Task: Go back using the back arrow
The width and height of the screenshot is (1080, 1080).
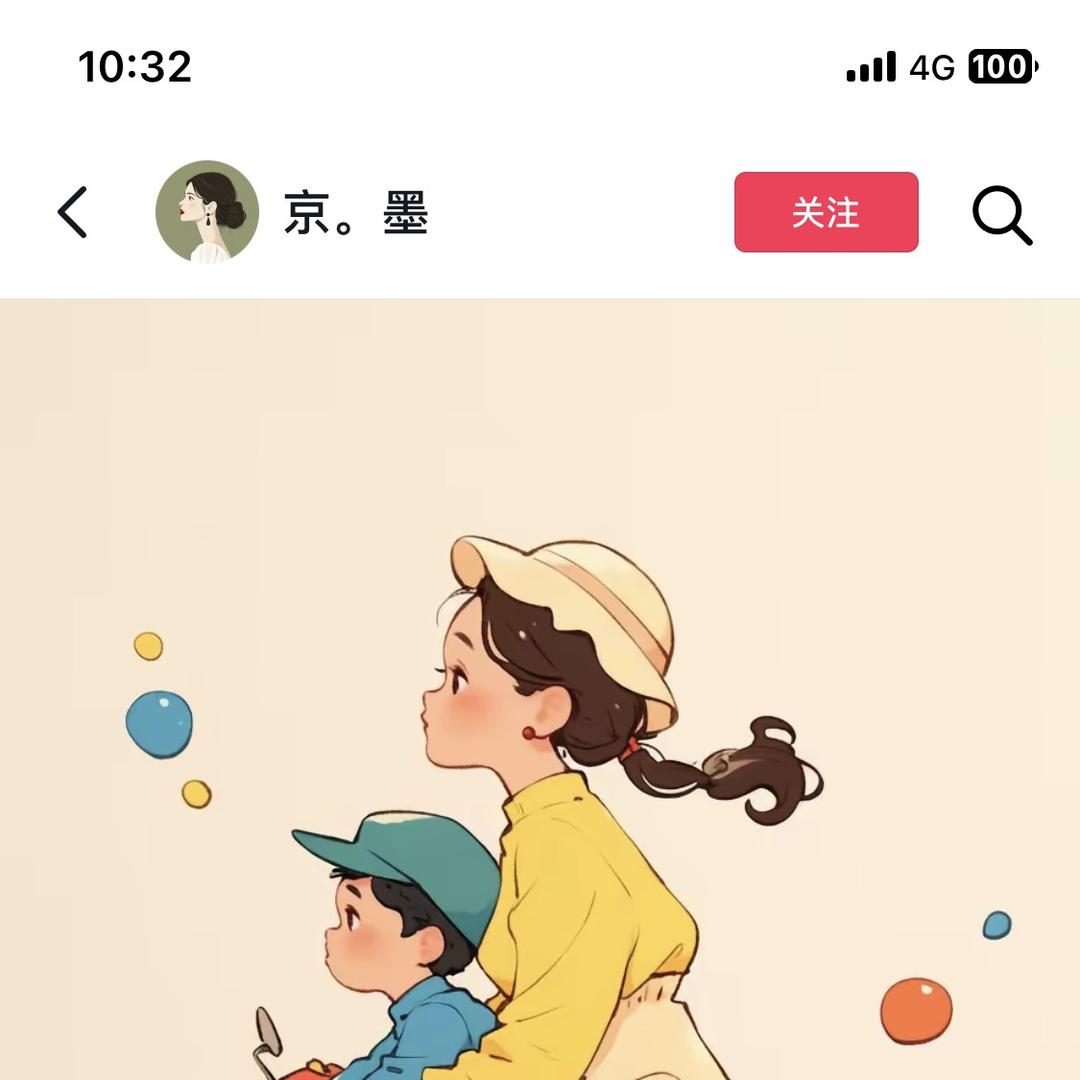Action: tap(73, 212)
